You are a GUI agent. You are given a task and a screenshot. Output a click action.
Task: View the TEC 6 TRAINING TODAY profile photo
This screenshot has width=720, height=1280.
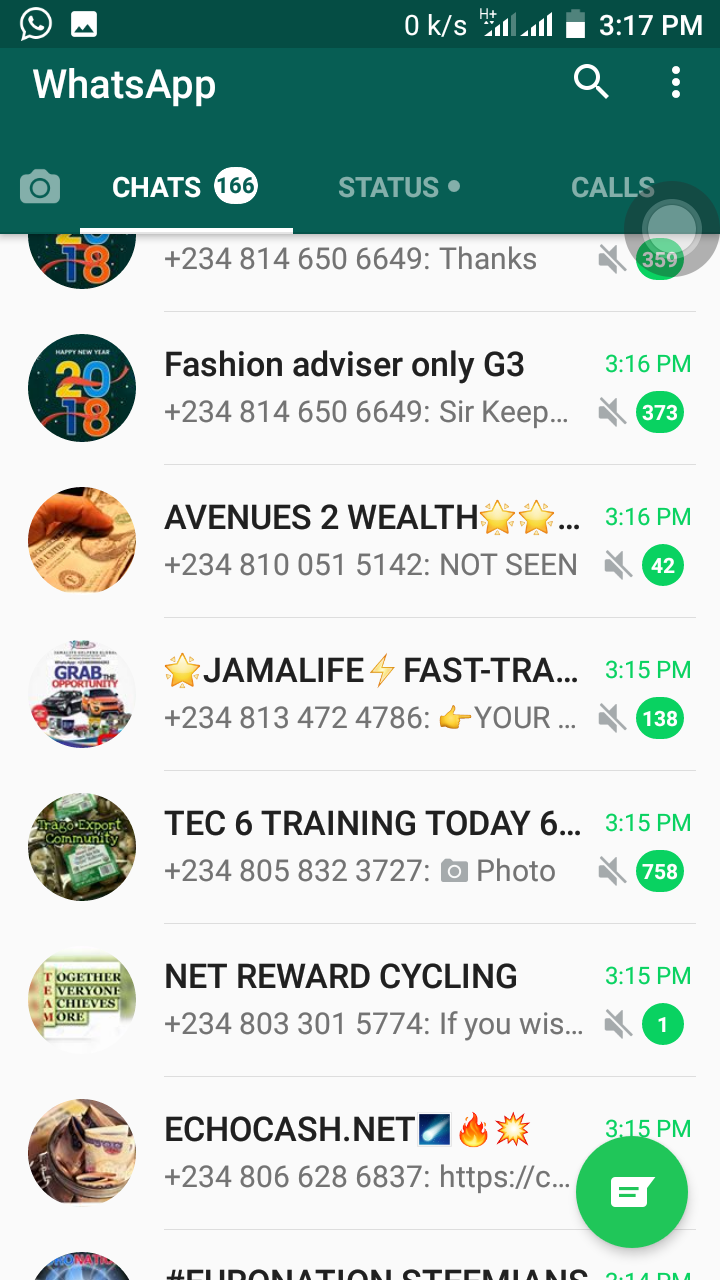[82, 847]
